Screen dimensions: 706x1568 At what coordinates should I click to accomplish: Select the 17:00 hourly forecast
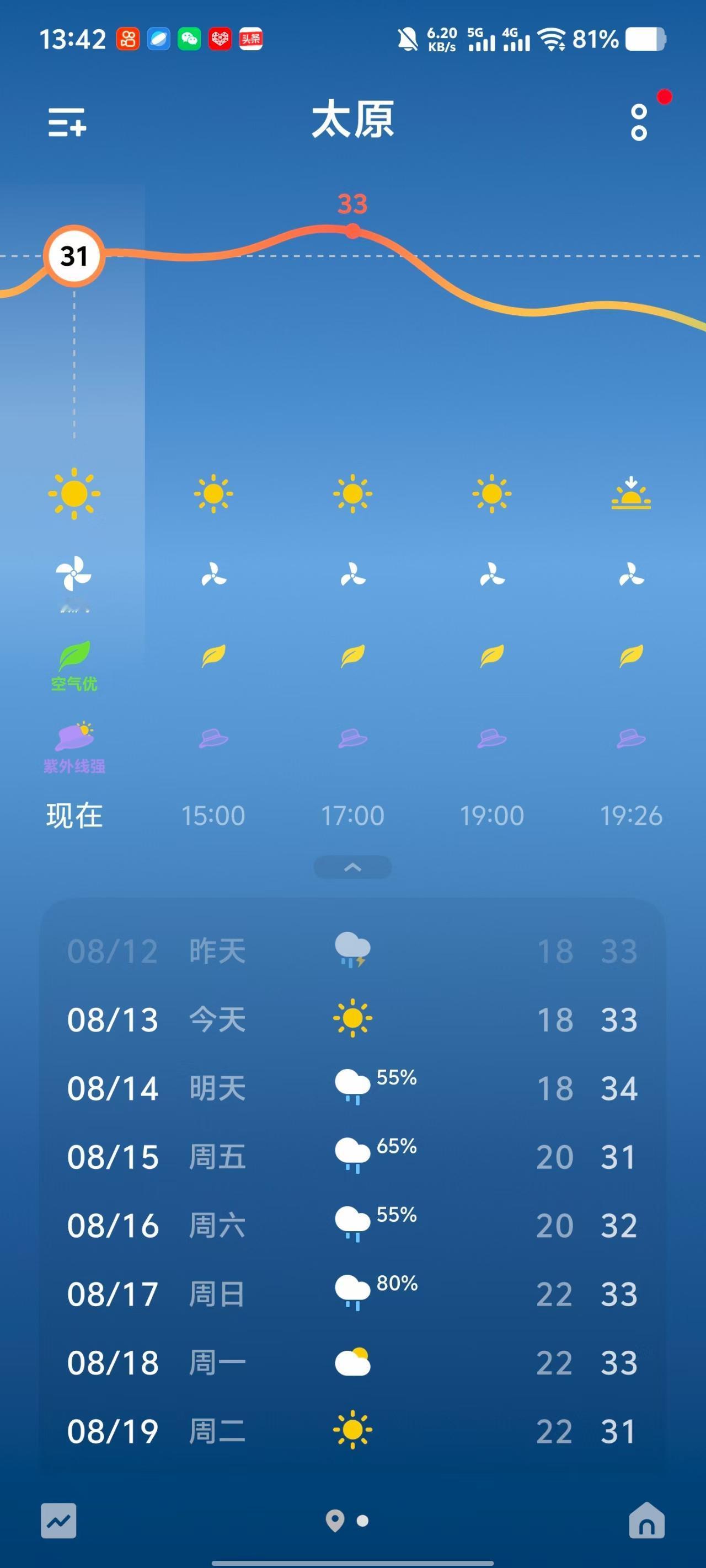352,815
